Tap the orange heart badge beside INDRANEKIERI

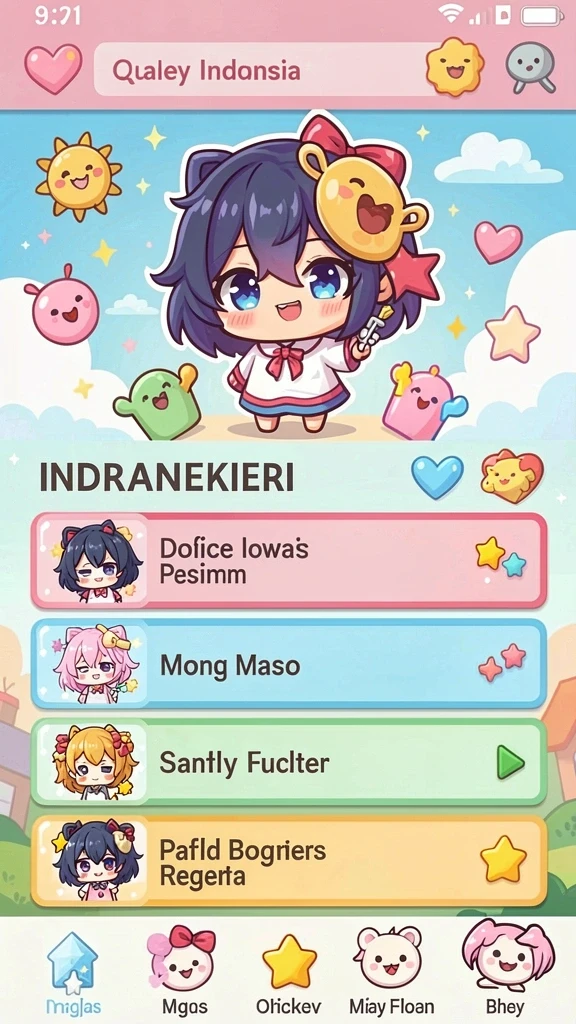pyautogui.click(x=512, y=476)
